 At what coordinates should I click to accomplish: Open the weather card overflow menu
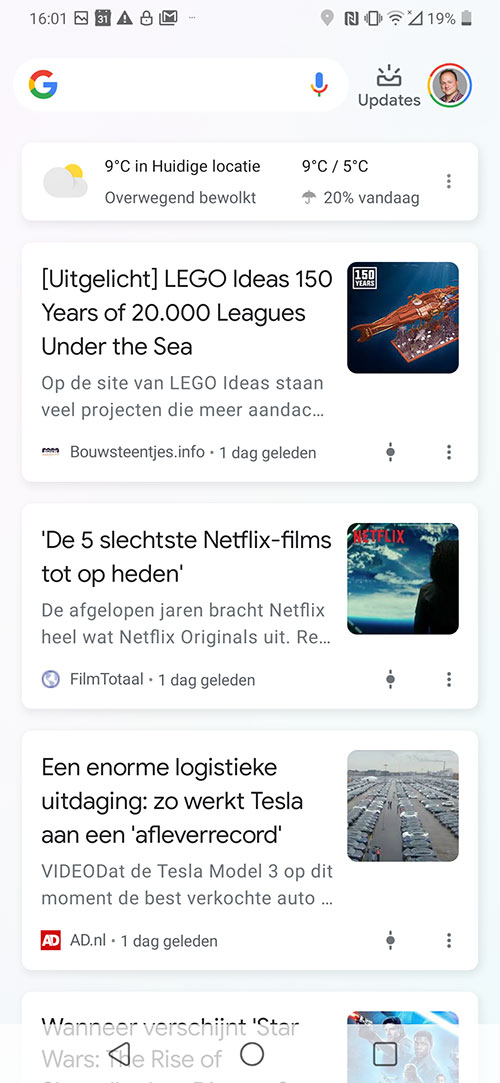click(x=449, y=182)
